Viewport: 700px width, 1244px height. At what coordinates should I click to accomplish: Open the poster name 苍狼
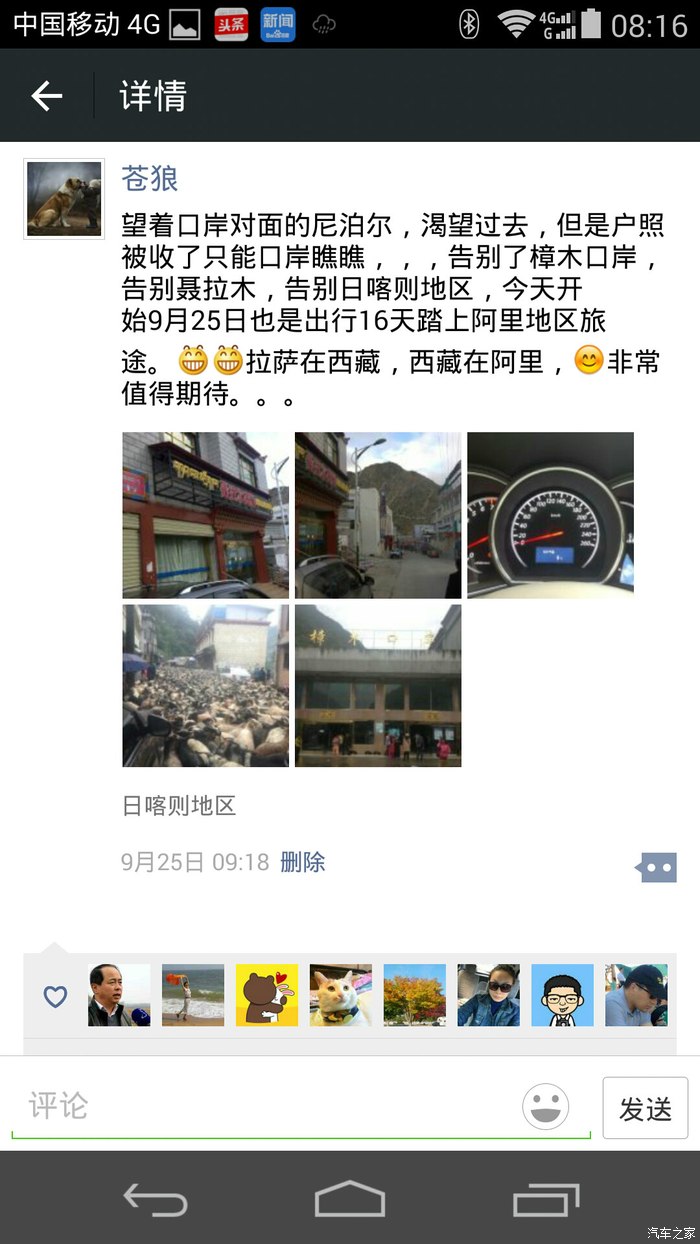[150, 178]
